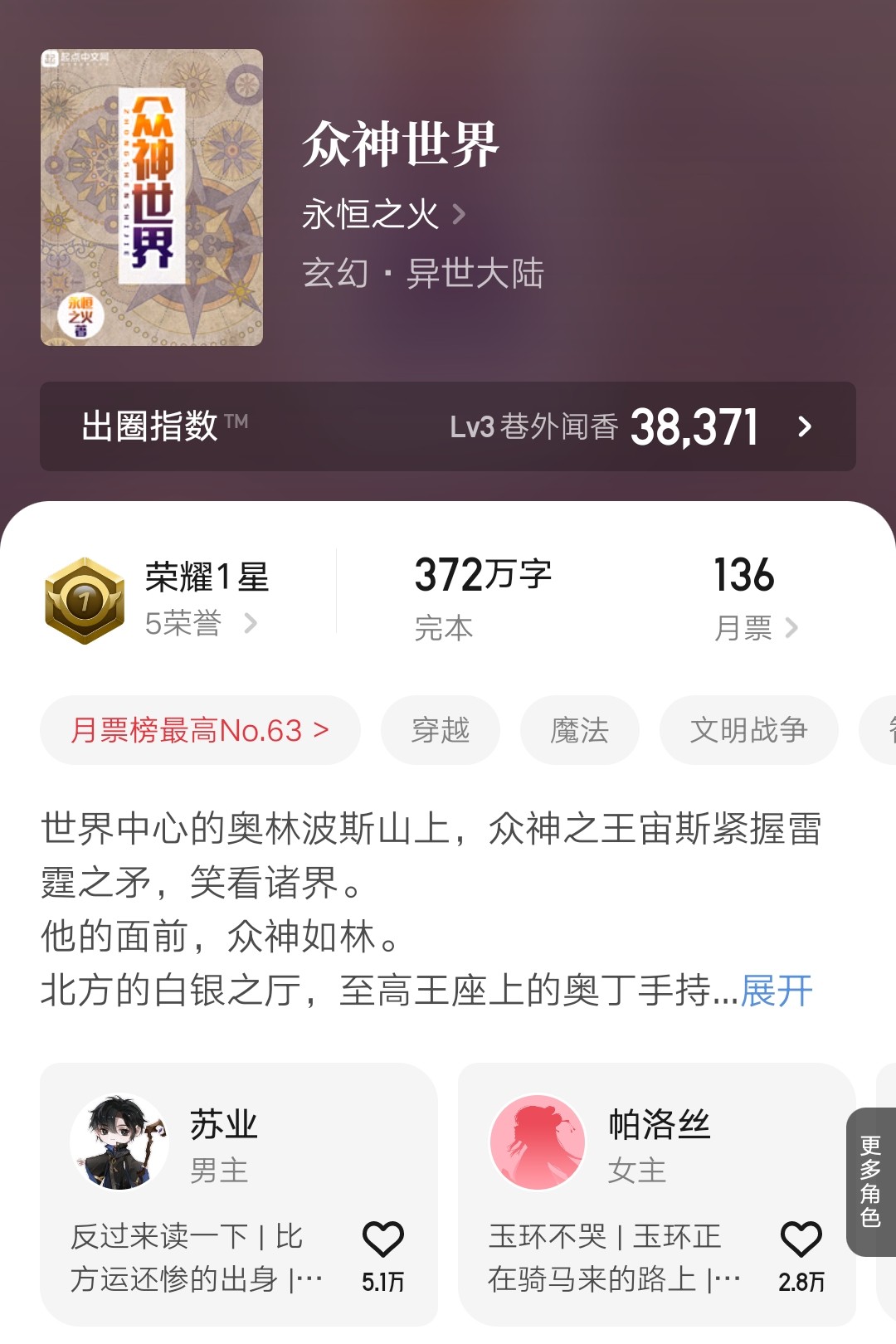Select the 穿越 tag chip
This screenshot has height=1344, width=896.
click(441, 730)
